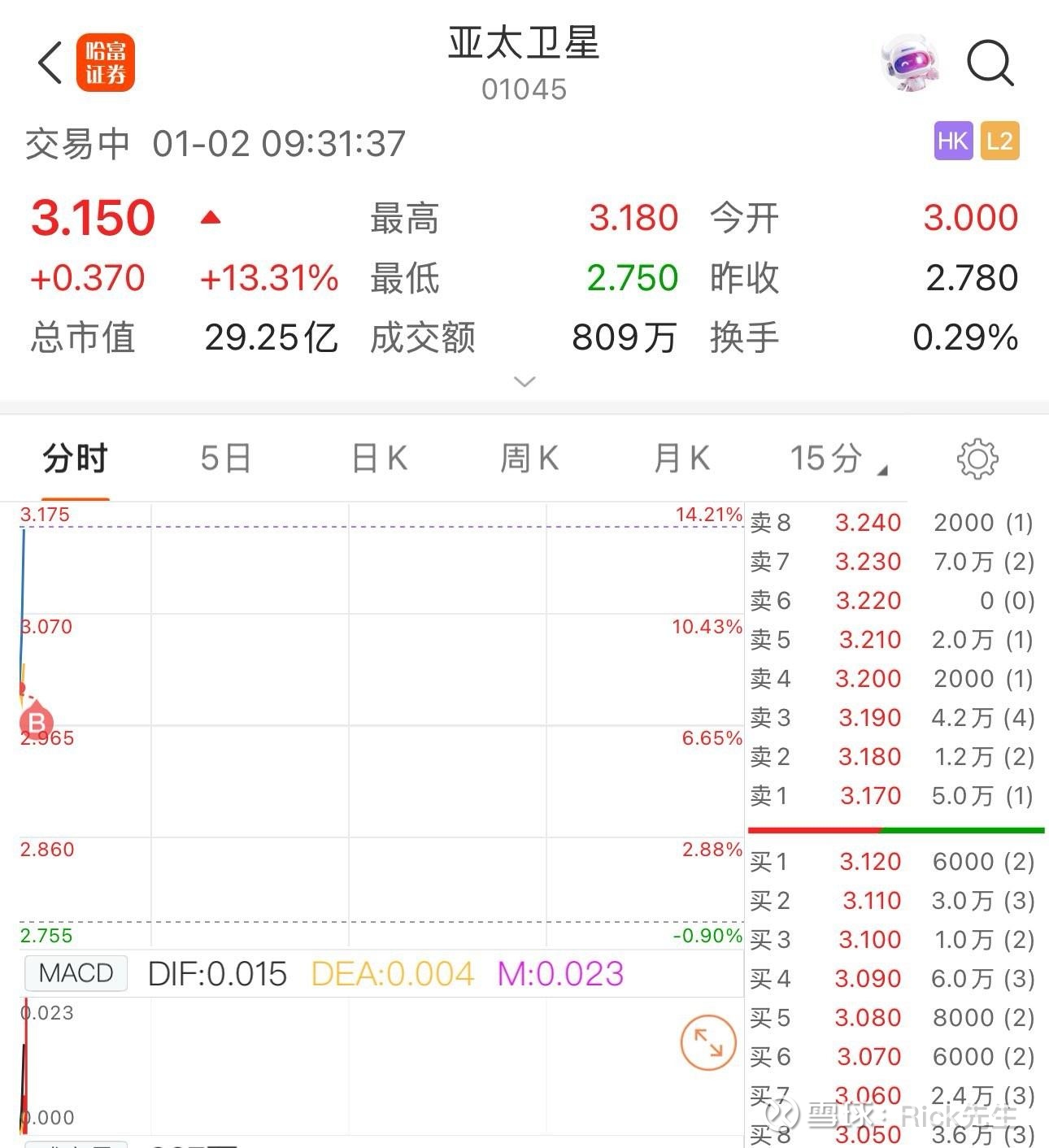Viewport: 1049px width, 1148px height.
Task: Open the stock search magnifier
Action: click(x=990, y=63)
